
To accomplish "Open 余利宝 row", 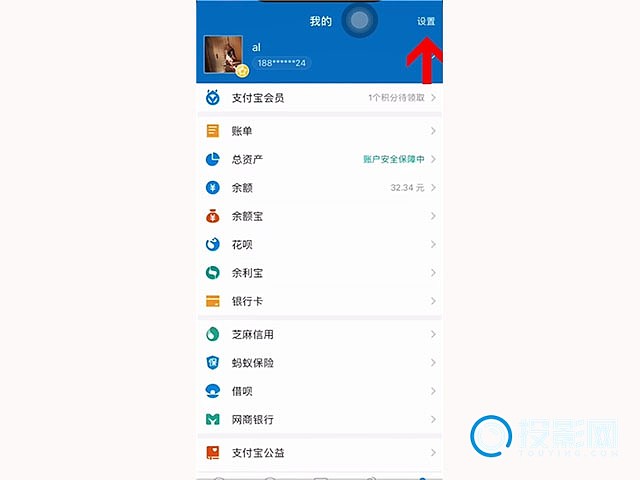I will click(x=320, y=272).
